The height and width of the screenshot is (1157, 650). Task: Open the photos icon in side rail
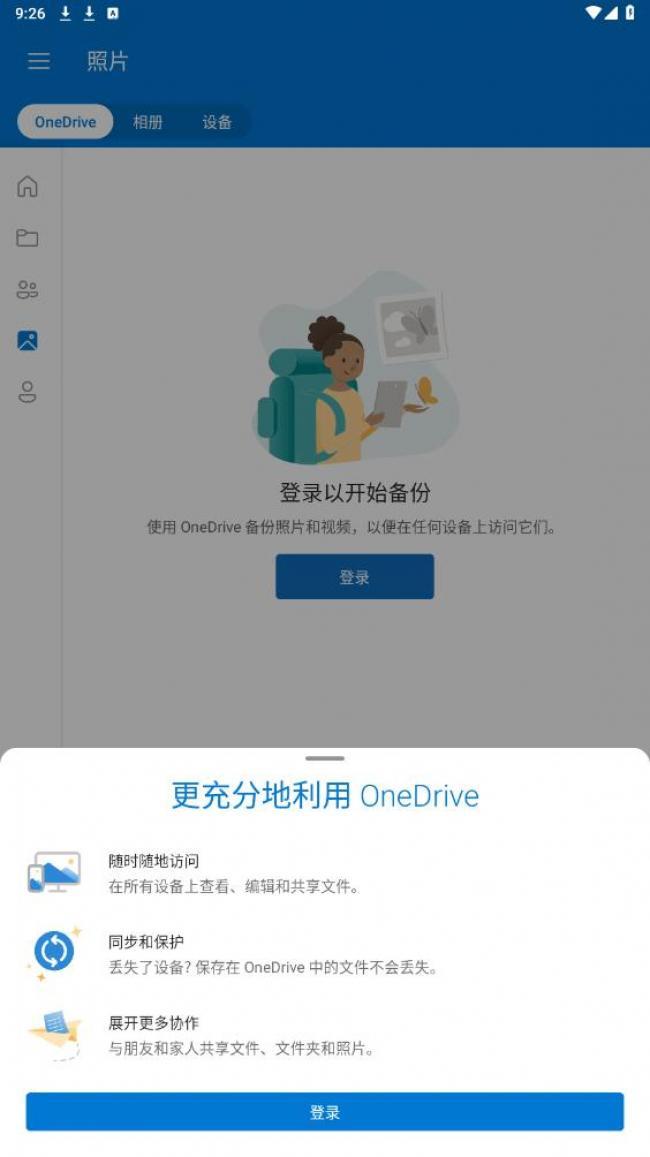pos(28,341)
